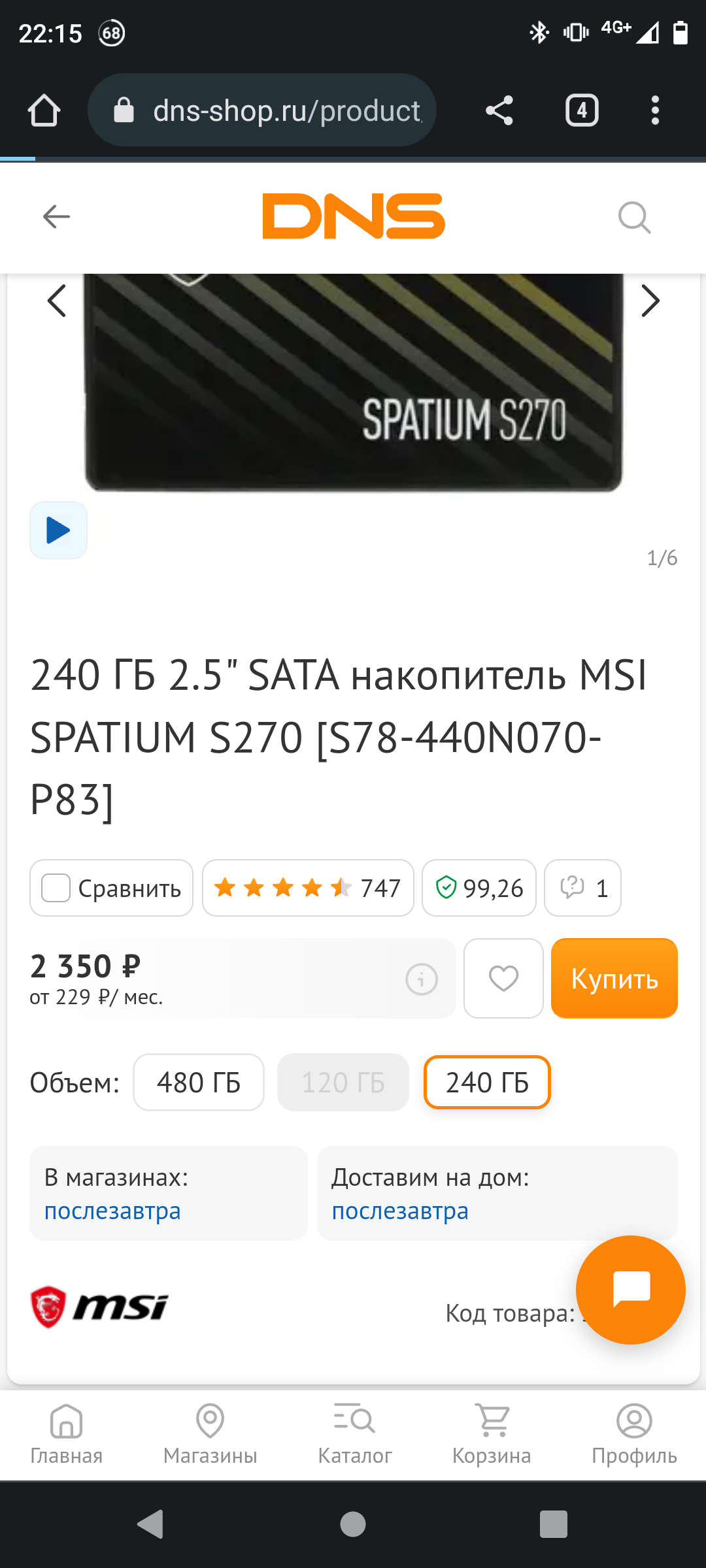
Task: View the 99,26 reliability rating
Action: [479, 888]
